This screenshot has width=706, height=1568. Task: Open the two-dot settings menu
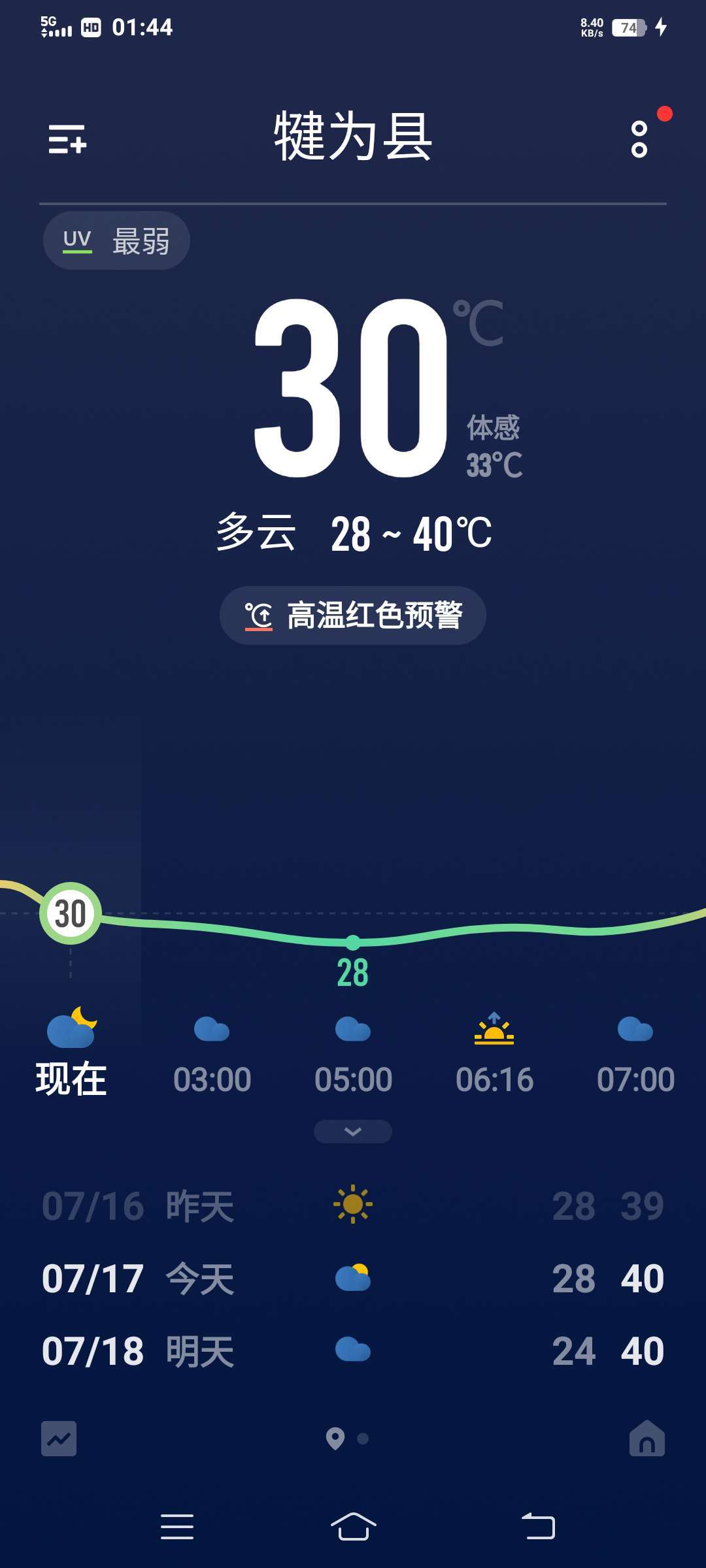(x=639, y=139)
